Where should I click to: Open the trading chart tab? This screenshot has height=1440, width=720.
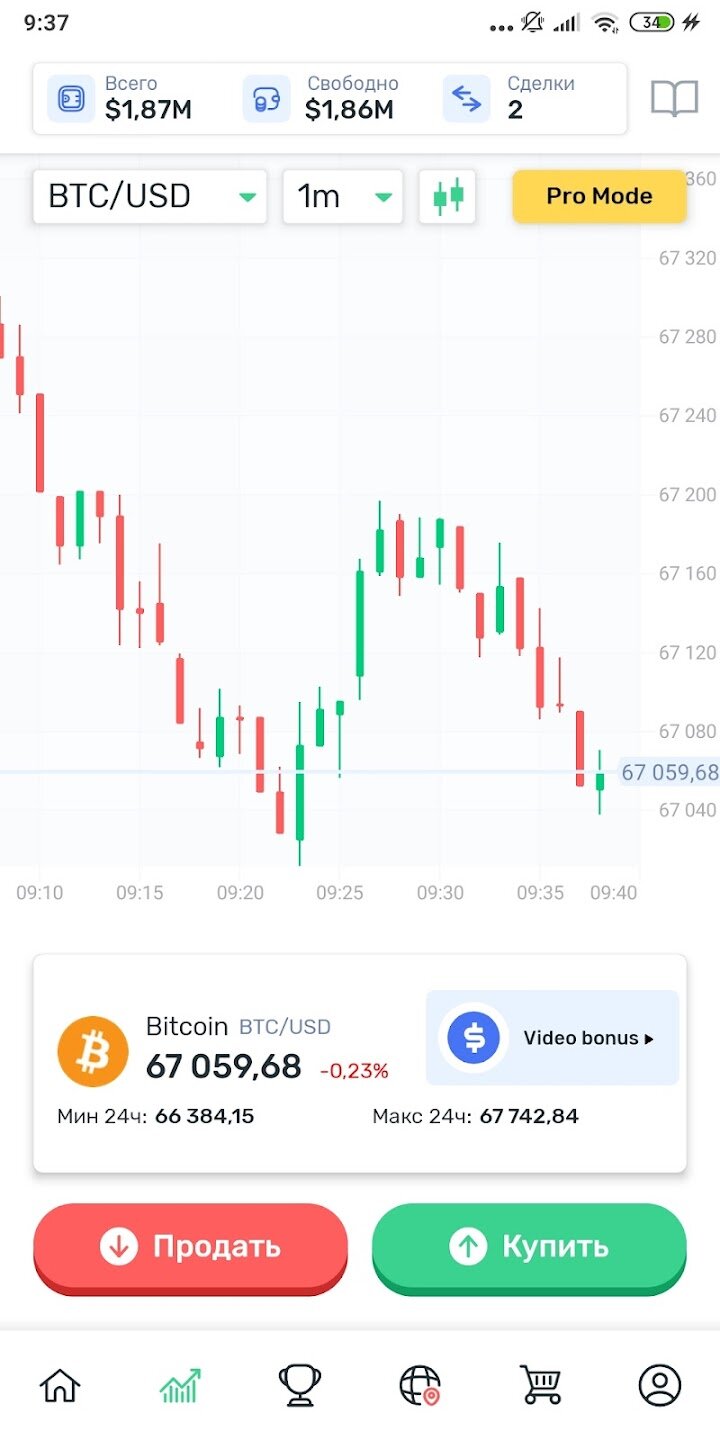pos(180,1386)
